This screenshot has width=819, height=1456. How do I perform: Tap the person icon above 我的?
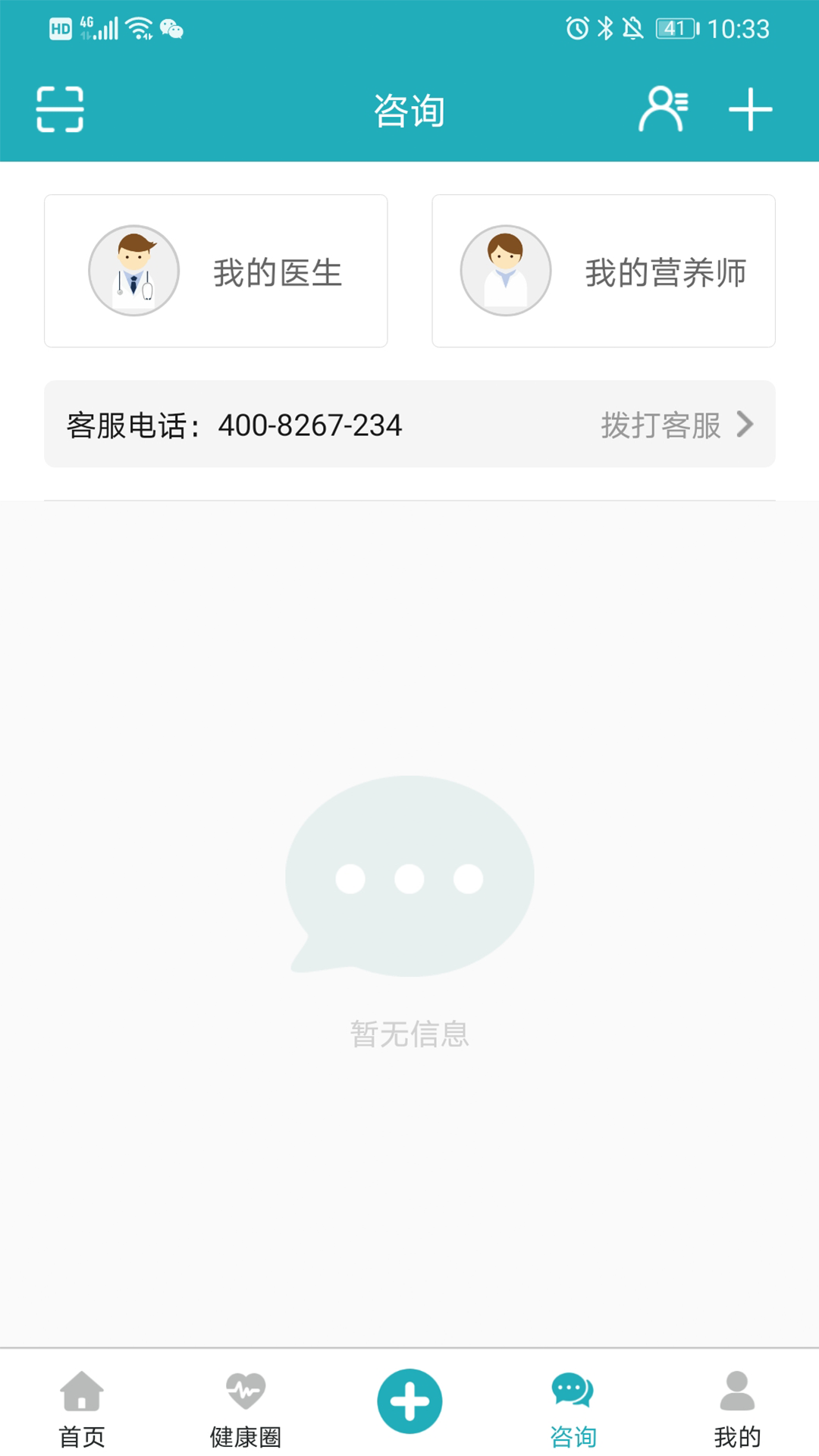coord(736,1399)
